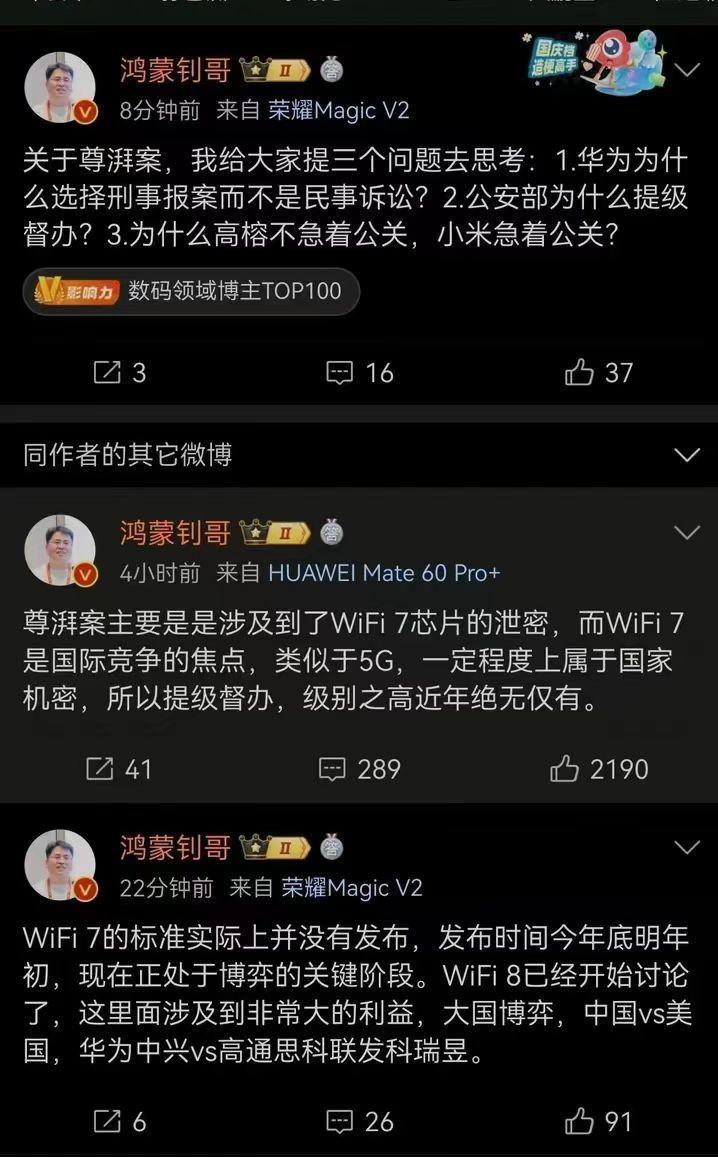The width and height of the screenshot is (718, 1157).
Task: Open the 16 comments on the first post
Action: pos(360,373)
